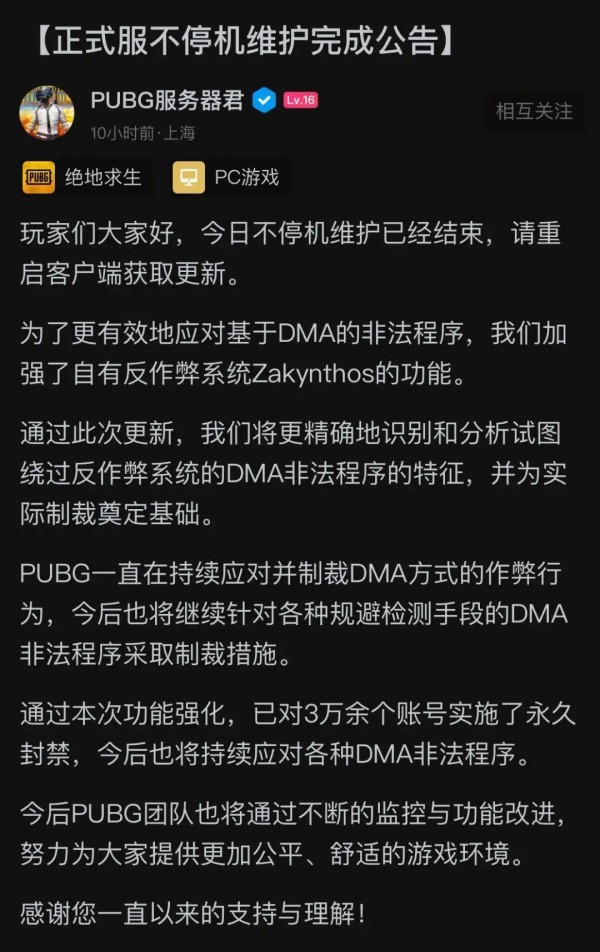This screenshot has height=952, width=600.
Task: Tap the 相互关注 follow button
Action: tap(534, 111)
